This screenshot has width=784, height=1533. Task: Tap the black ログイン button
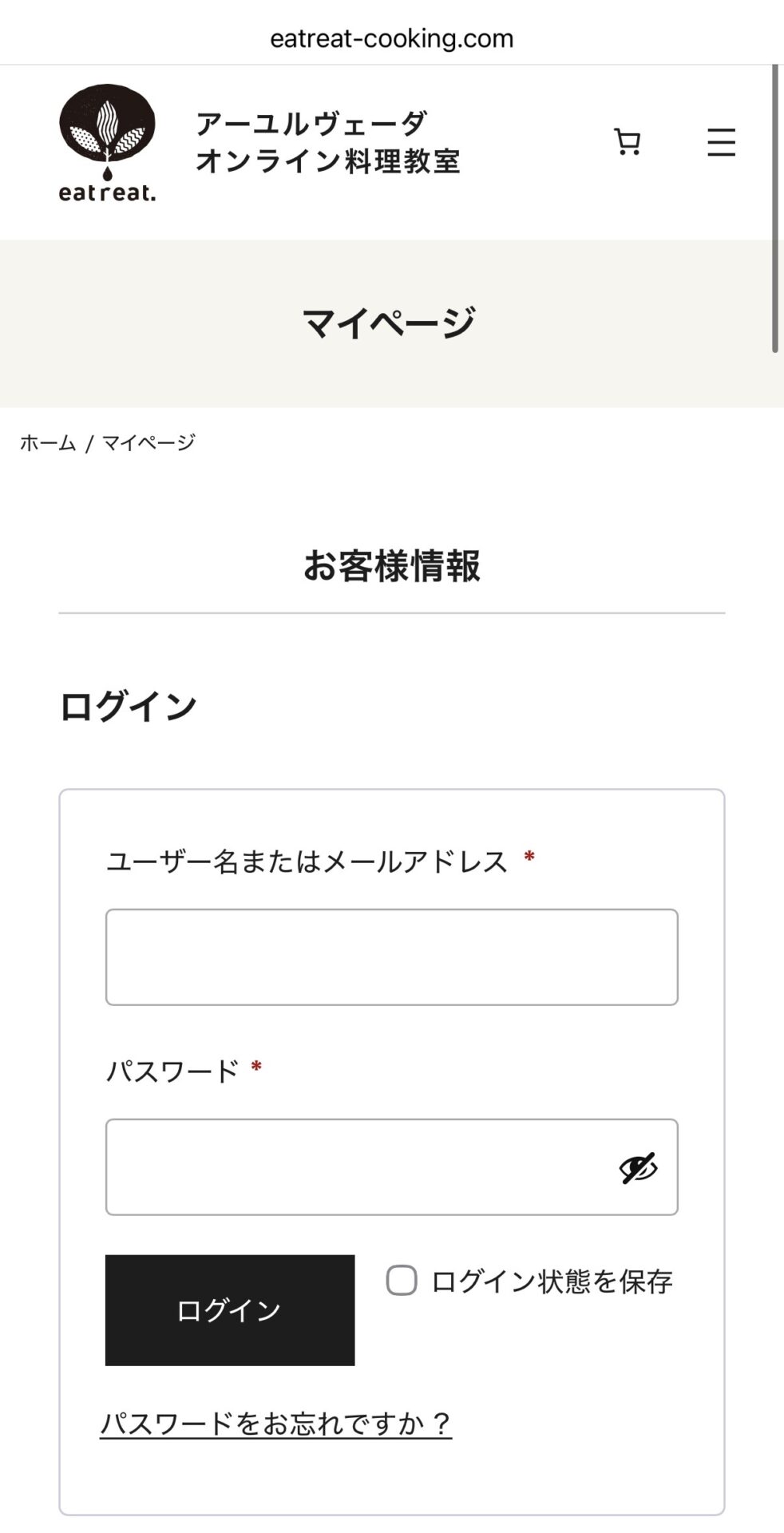click(230, 1309)
